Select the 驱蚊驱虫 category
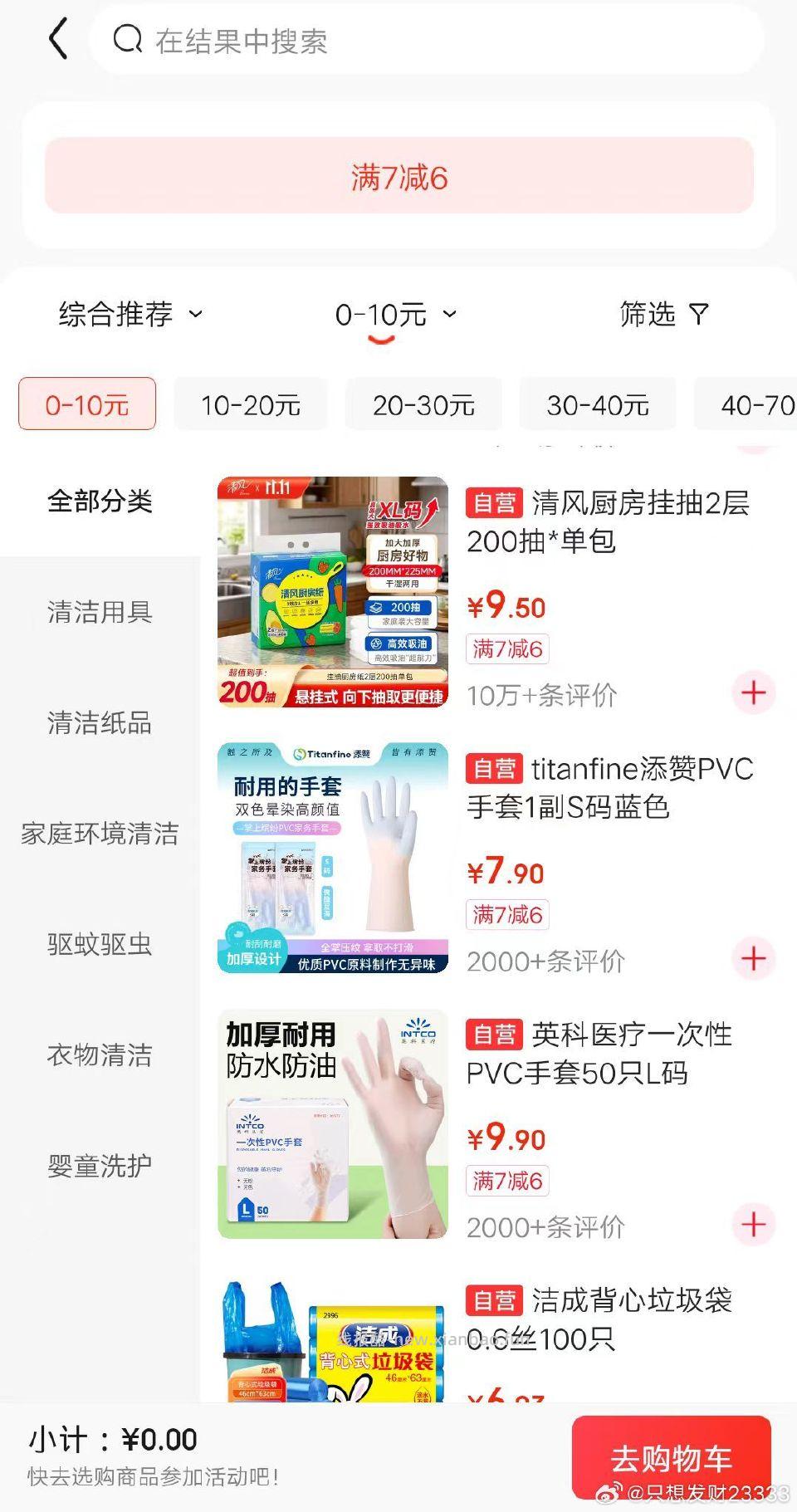Viewport: 797px width, 1512px height. coord(99,946)
